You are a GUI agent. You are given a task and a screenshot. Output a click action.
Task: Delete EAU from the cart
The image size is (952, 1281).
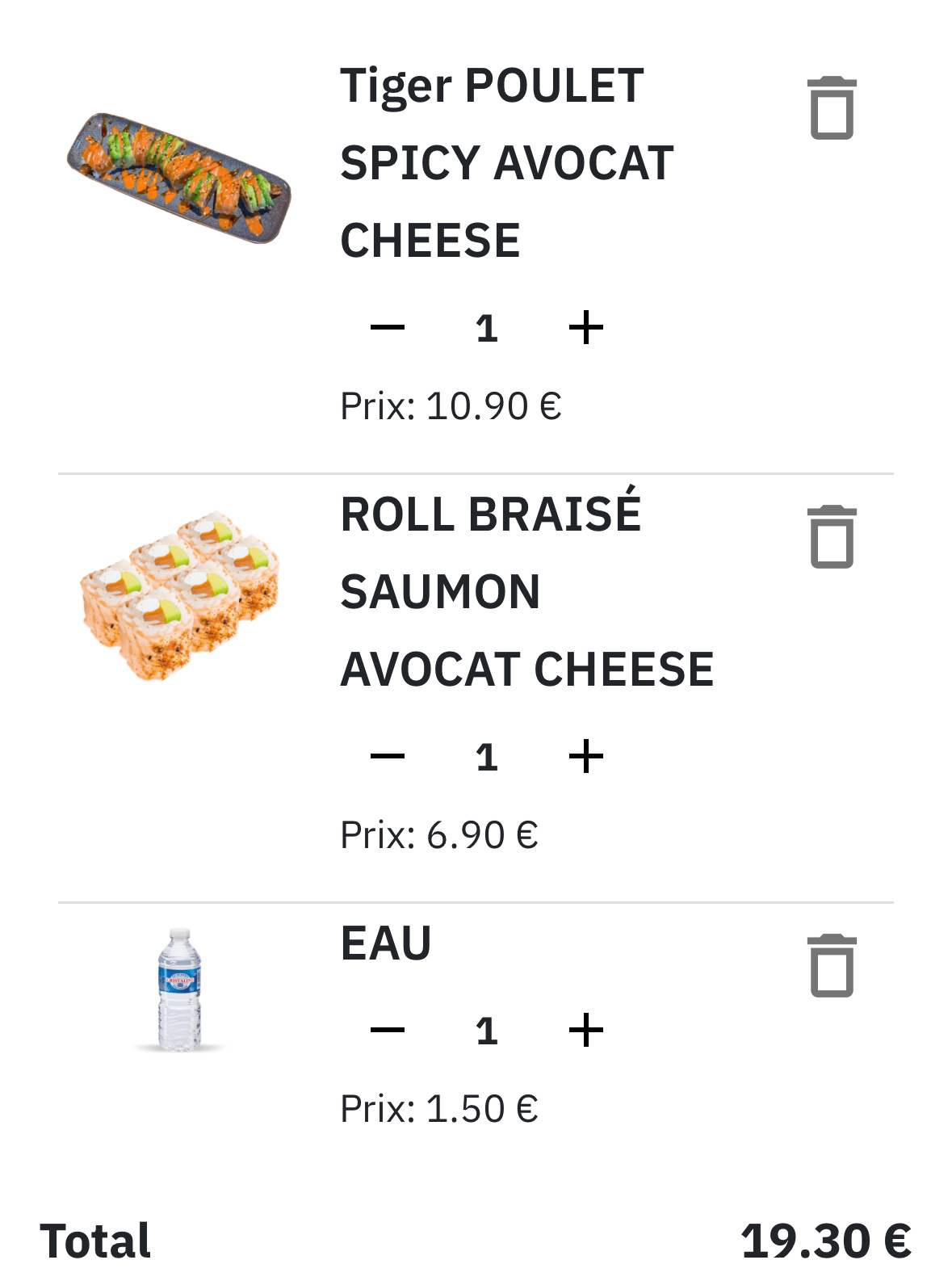click(x=831, y=967)
